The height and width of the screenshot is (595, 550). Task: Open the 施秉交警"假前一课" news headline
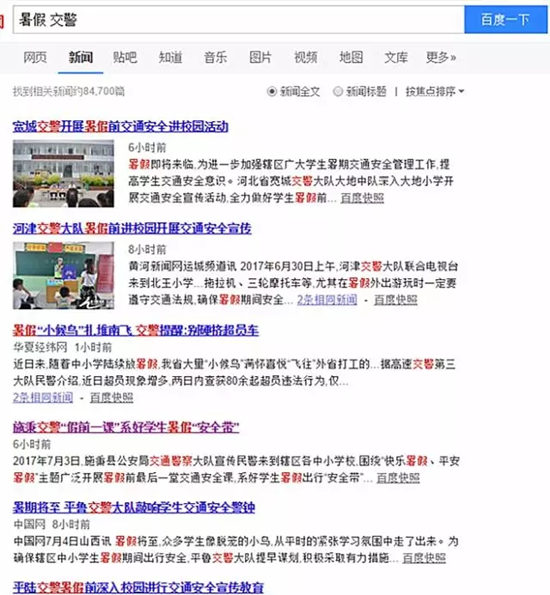(x=126, y=427)
